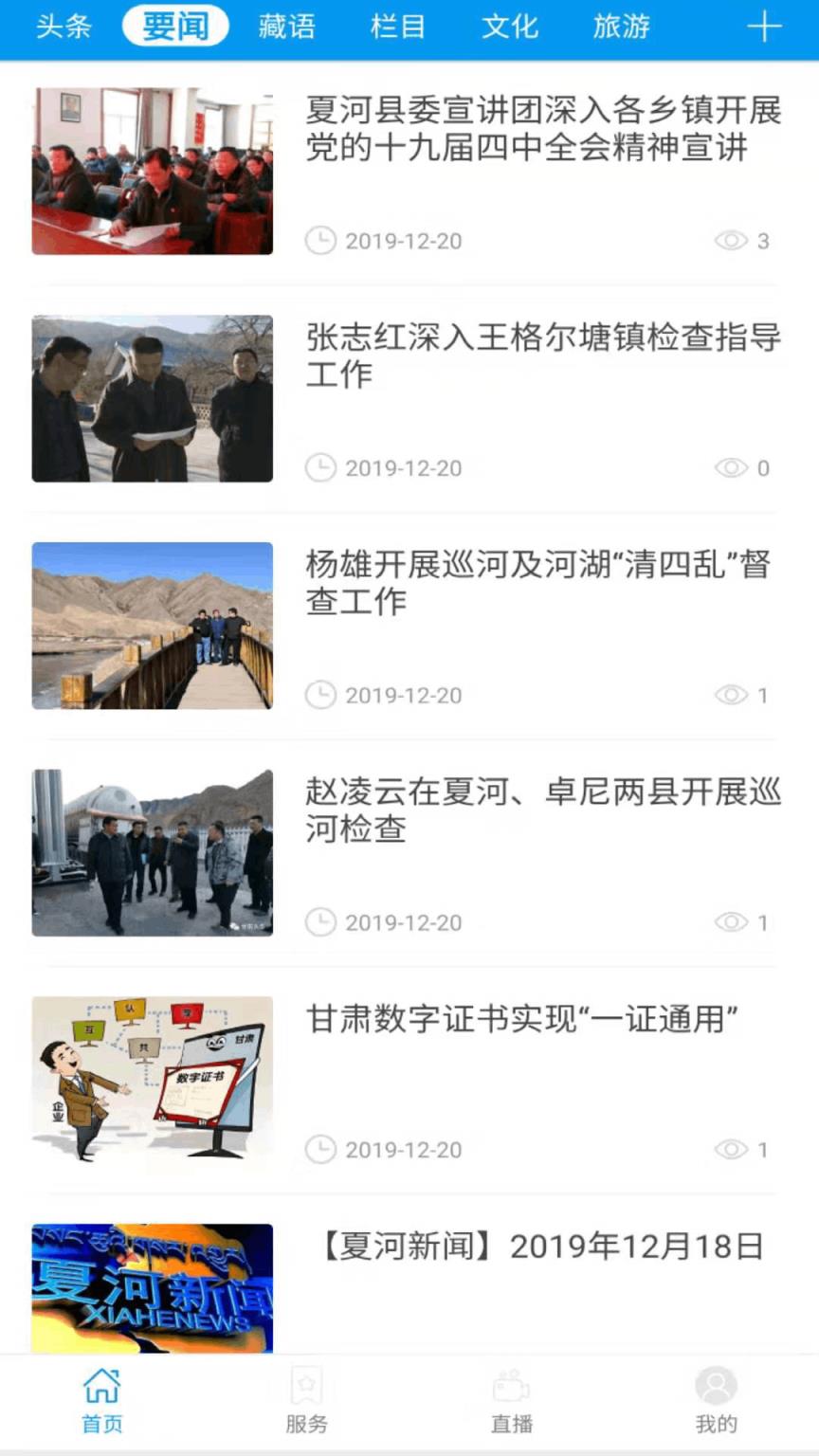Screen dimensions: 819x1456
Task: Switch to the 头条 tab
Action: (x=64, y=27)
